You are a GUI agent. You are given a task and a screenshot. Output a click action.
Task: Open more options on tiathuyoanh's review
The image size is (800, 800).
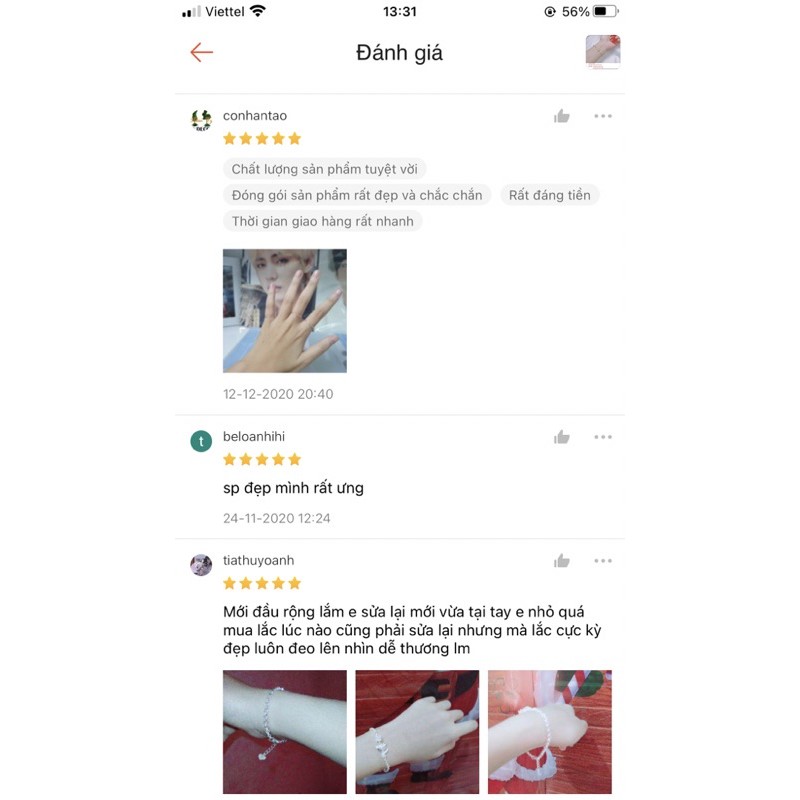click(x=603, y=561)
